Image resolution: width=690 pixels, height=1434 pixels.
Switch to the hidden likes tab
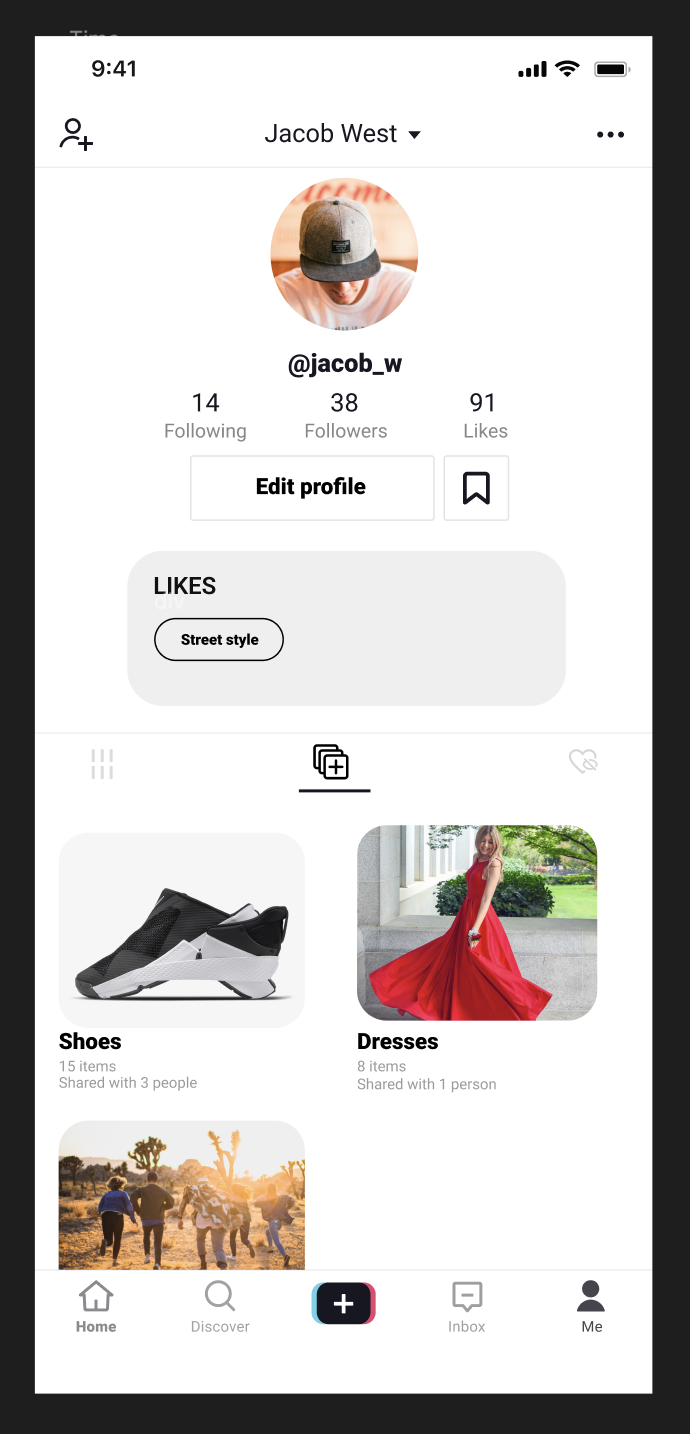pos(583,762)
